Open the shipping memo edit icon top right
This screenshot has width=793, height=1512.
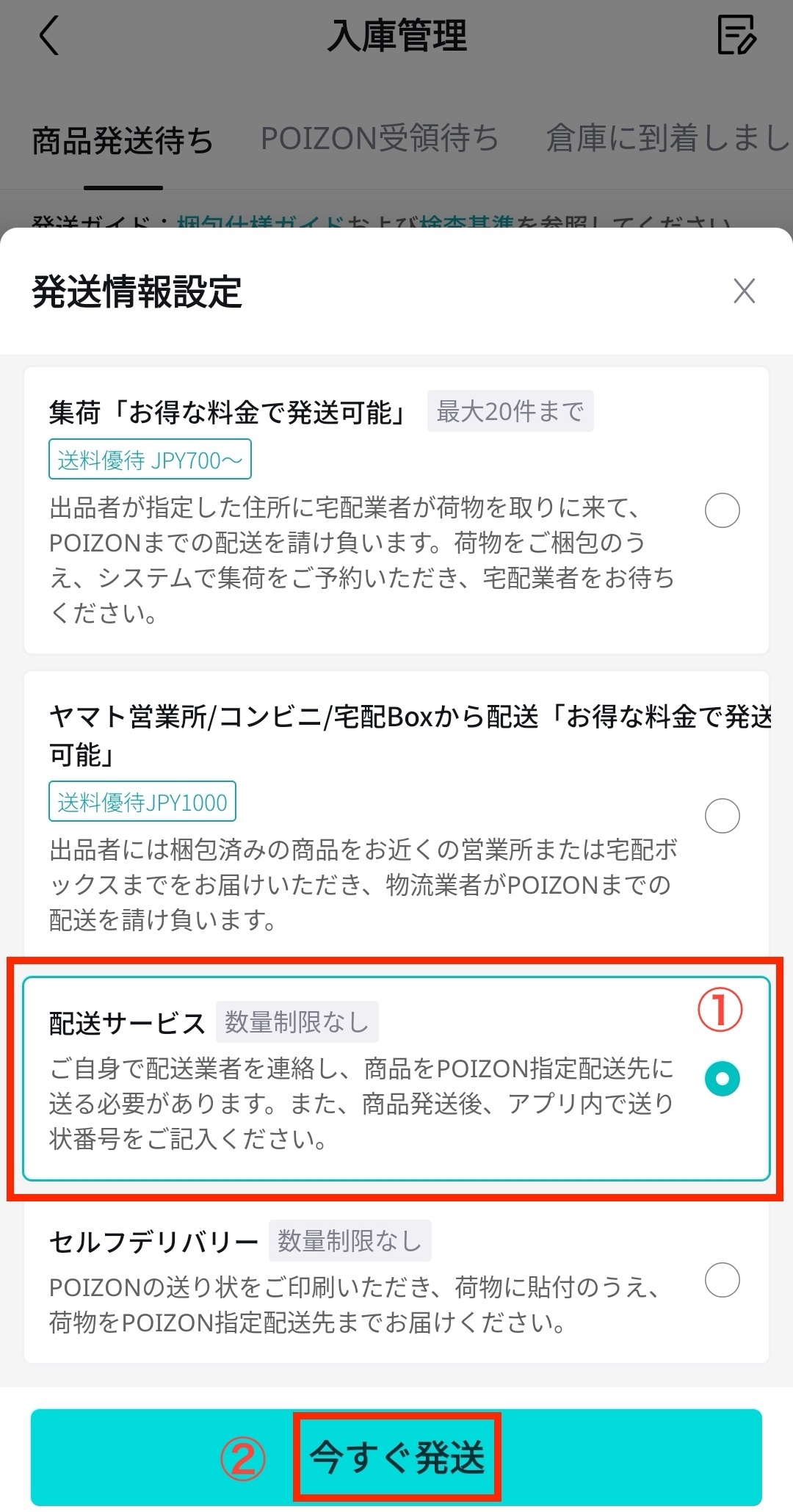click(x=738, y=34)
